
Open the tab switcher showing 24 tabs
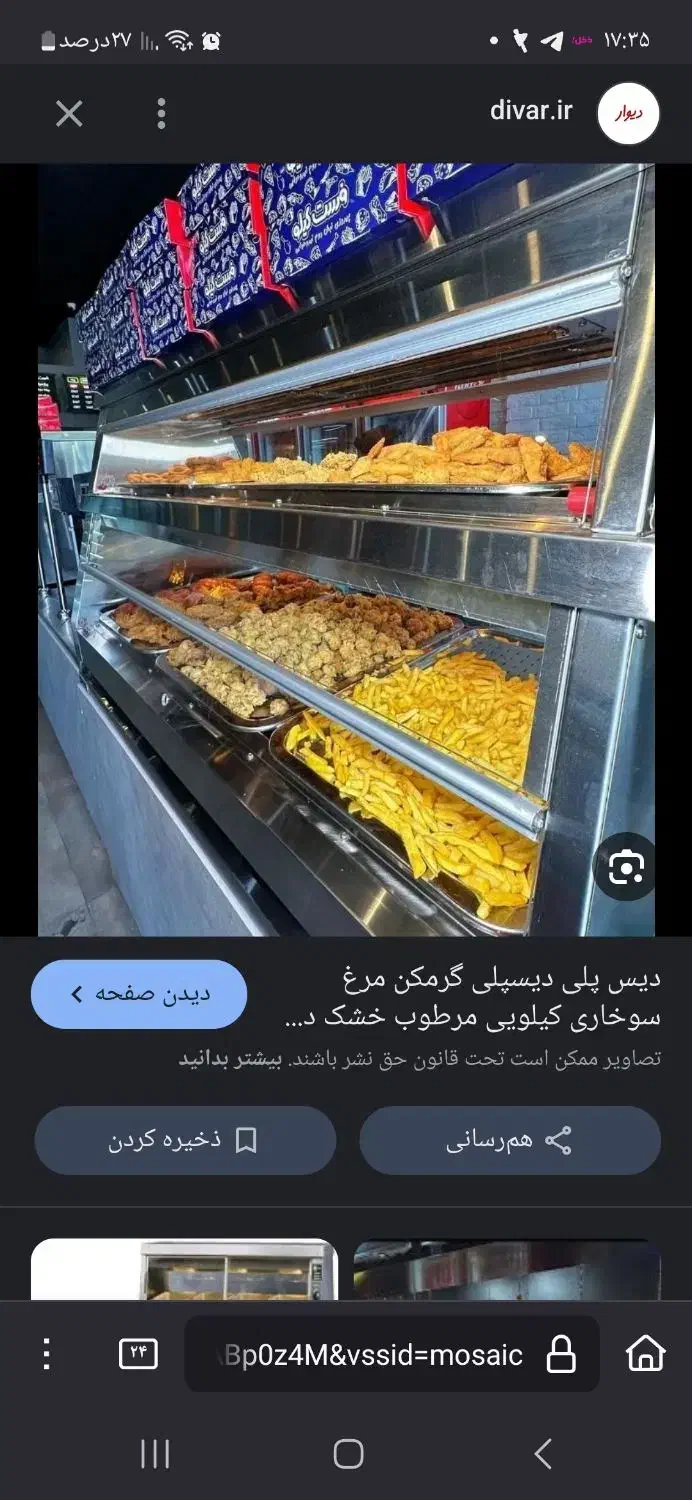click(138, 1354)
